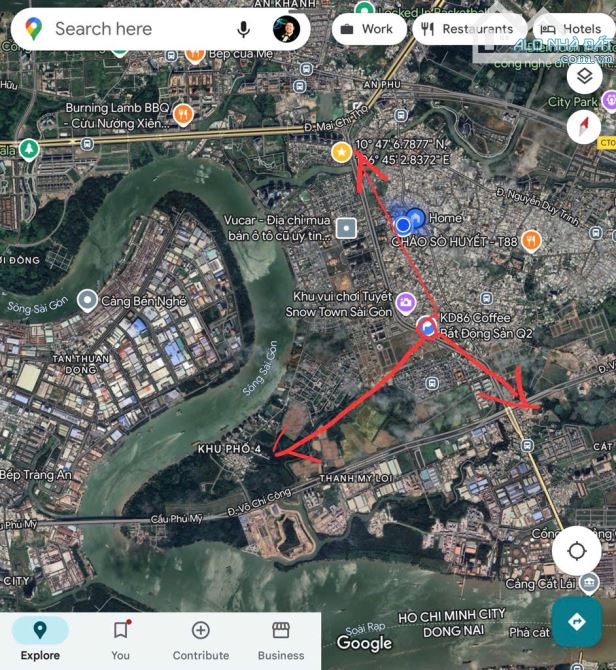This screenshot has width=616, height=670.
Task: Show nearby Restaurants
Action: [466, 29]
